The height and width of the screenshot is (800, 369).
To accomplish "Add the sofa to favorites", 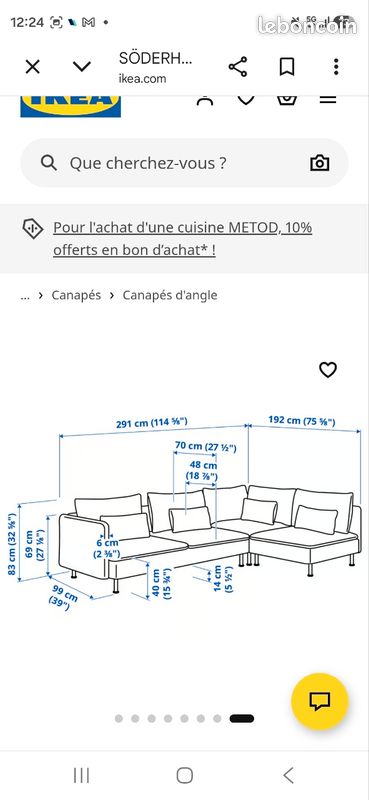I will tap(328, 369).
